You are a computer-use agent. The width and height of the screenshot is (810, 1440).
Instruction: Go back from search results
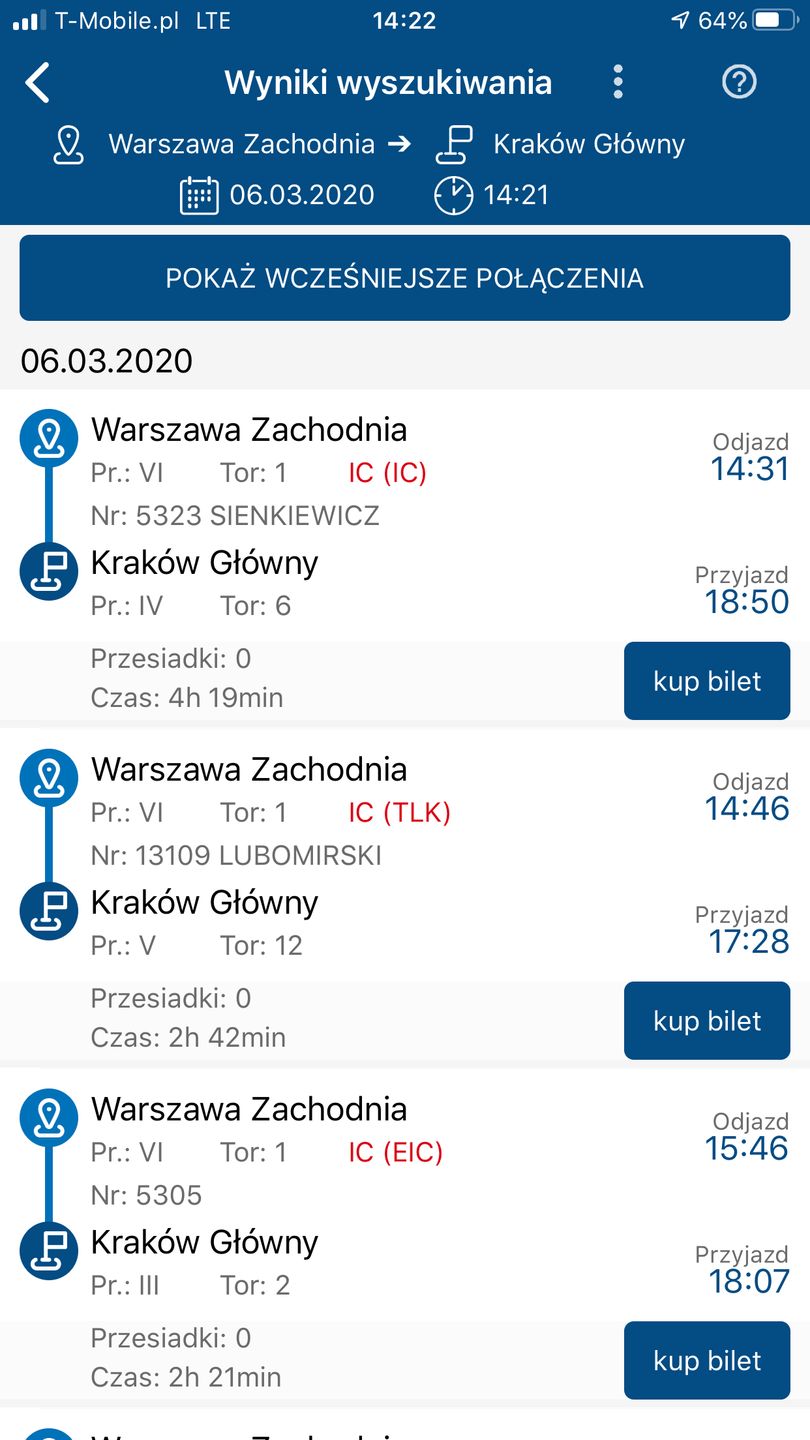click(x=37, y=83)
